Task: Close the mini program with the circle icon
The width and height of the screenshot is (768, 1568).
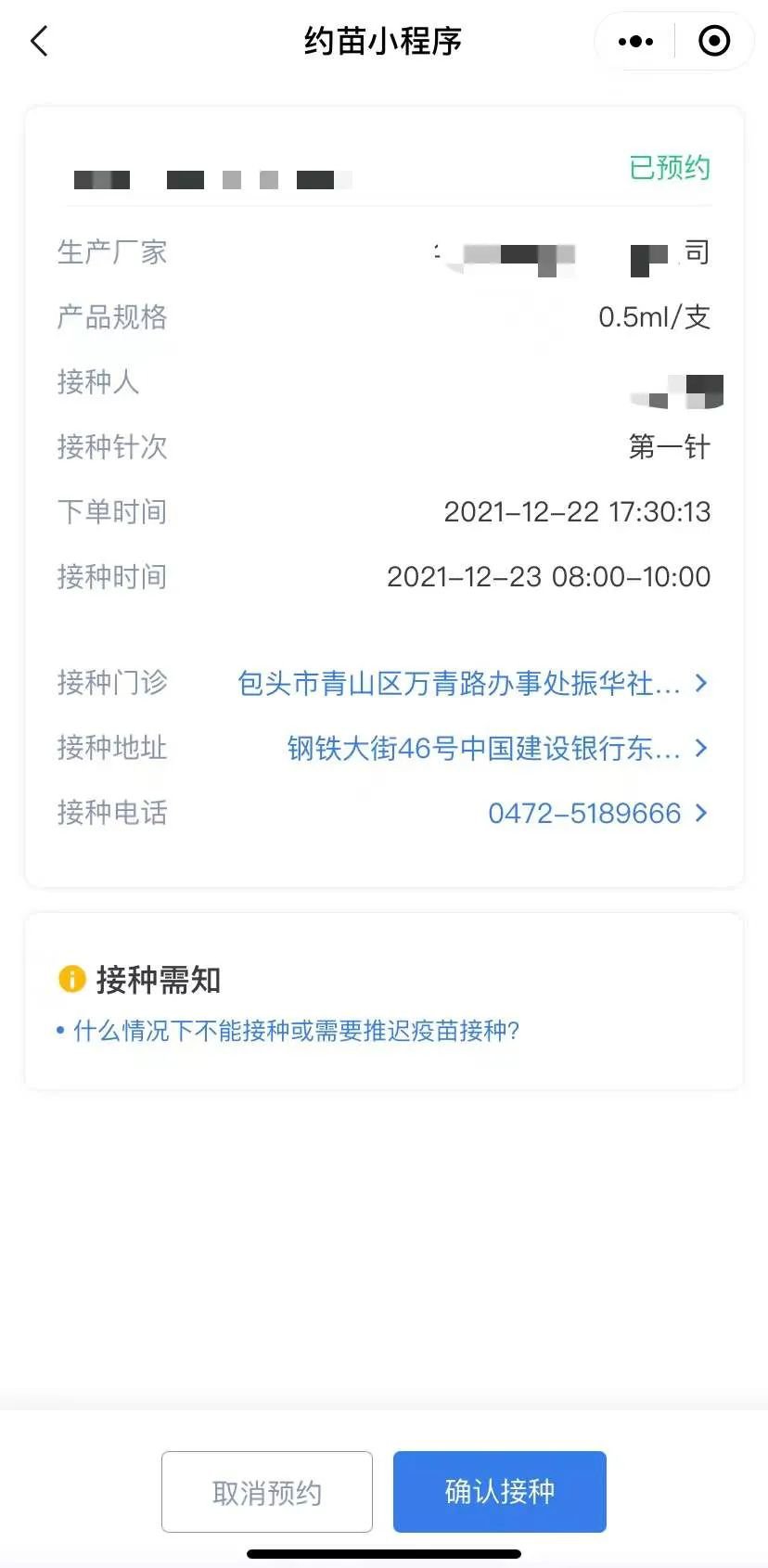Action: pos(713,42)
